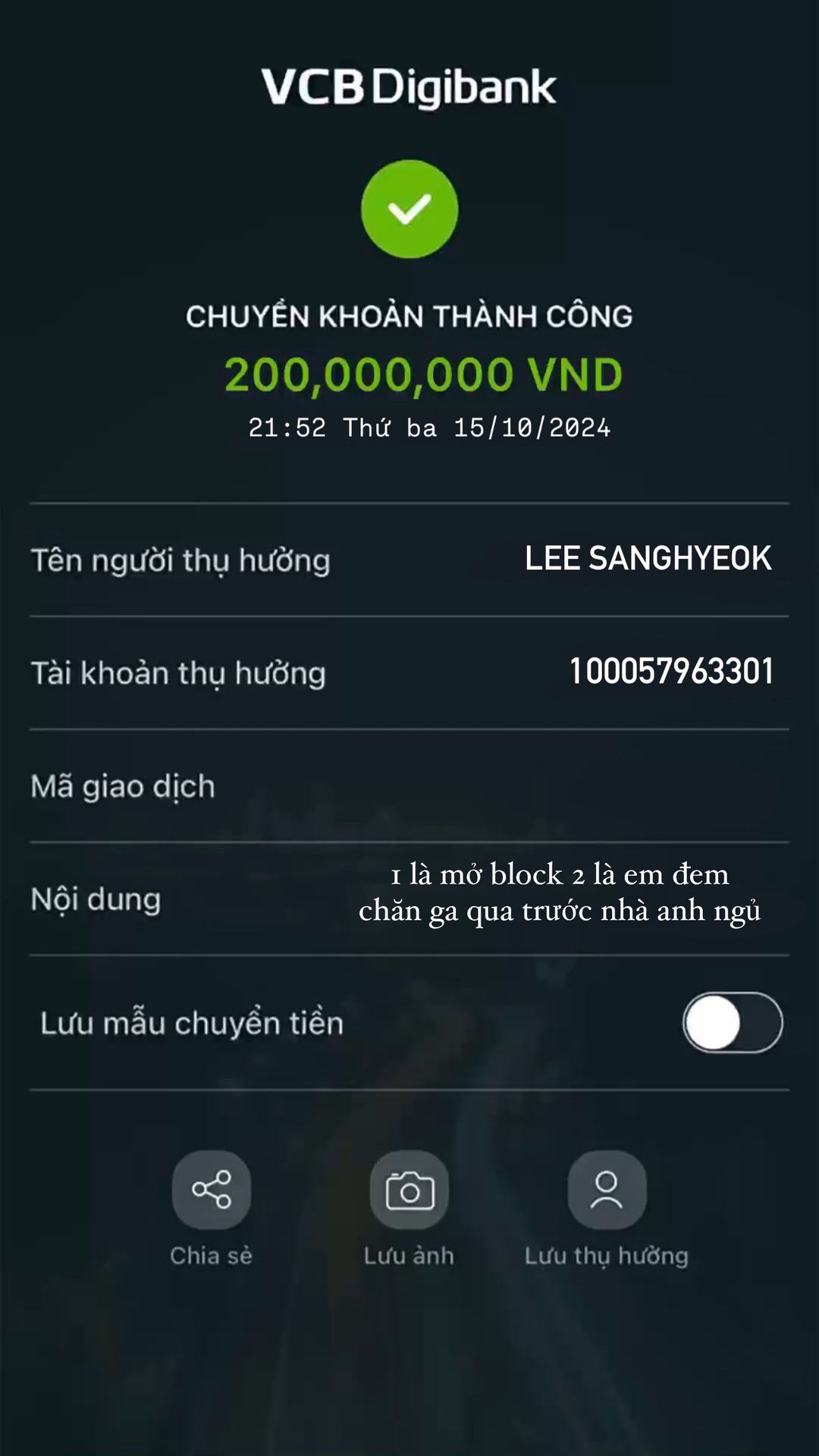Save the beneficiary with Lưu thụ hưởng
The width and height of the screenshot is (819, 1456).
pos(607,1190)
